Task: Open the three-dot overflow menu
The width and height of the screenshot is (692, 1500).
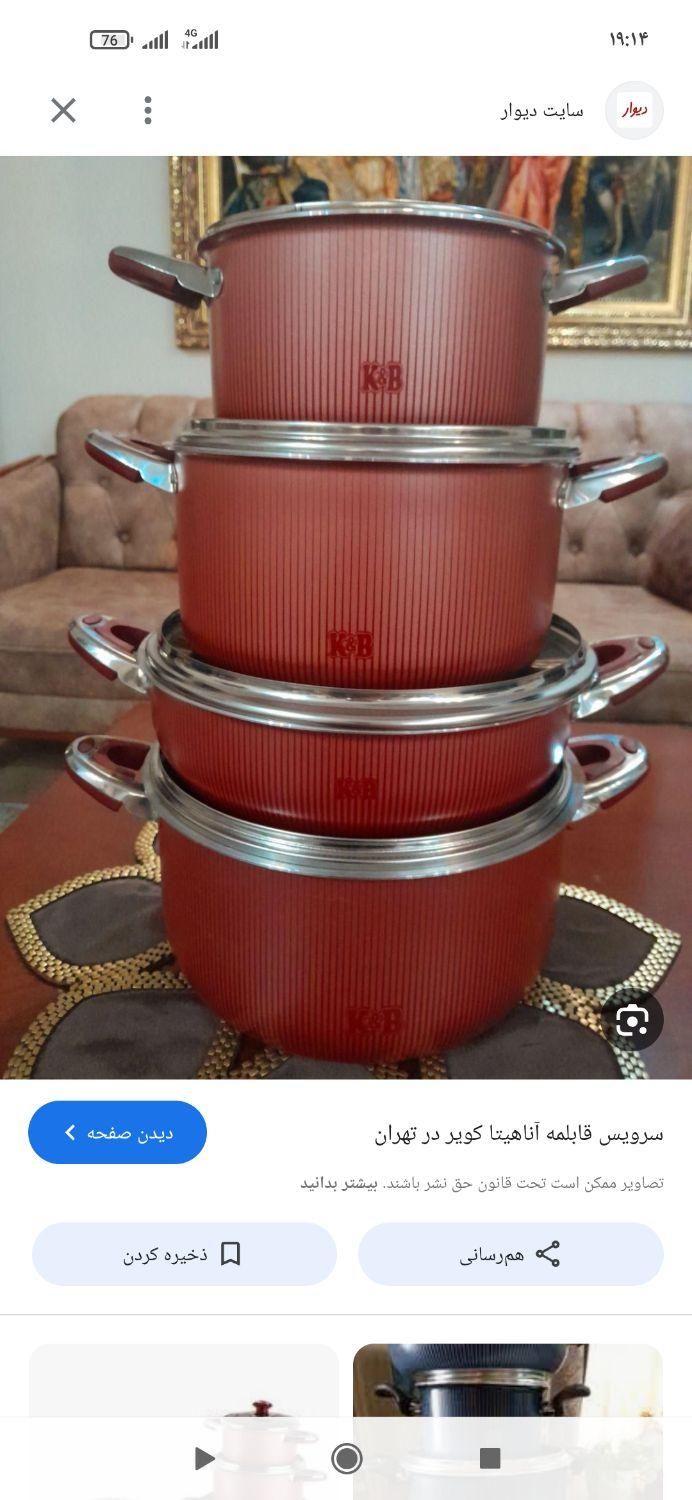Action: (x=147, y=110)
